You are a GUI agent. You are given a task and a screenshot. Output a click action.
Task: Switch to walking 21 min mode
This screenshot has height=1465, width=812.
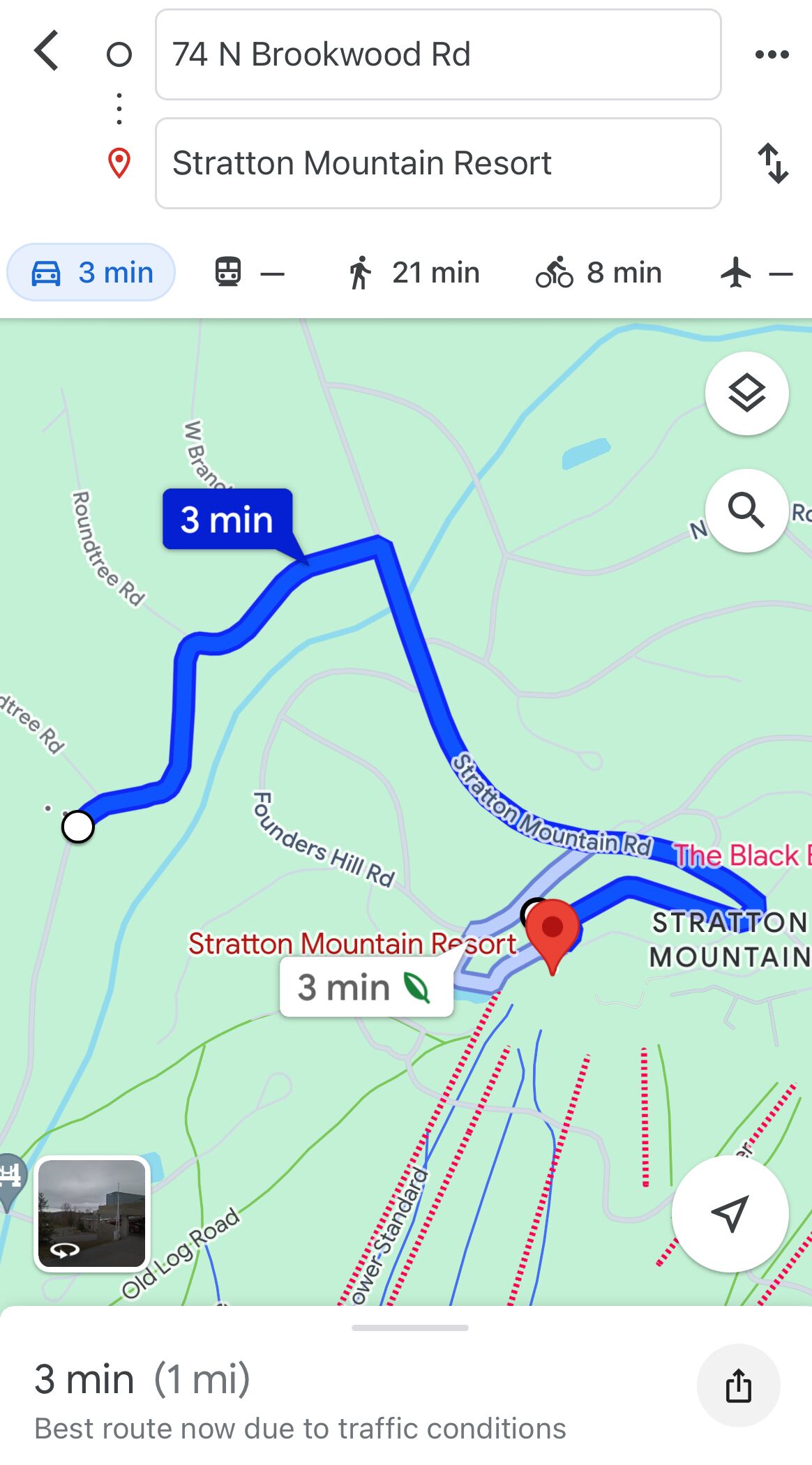tap(413, 273)
